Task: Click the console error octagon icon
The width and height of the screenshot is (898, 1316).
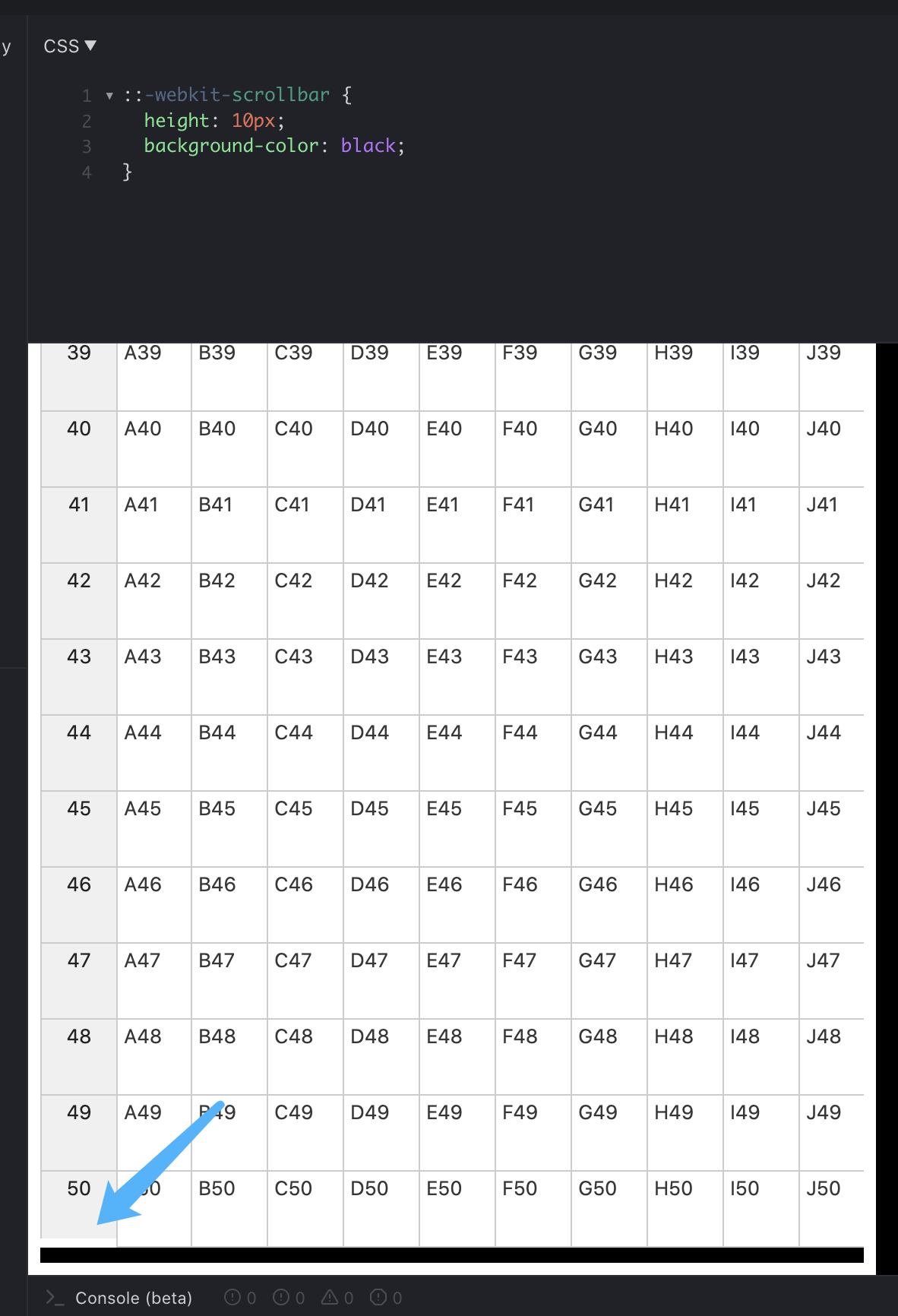Action: click(378, 1298)
